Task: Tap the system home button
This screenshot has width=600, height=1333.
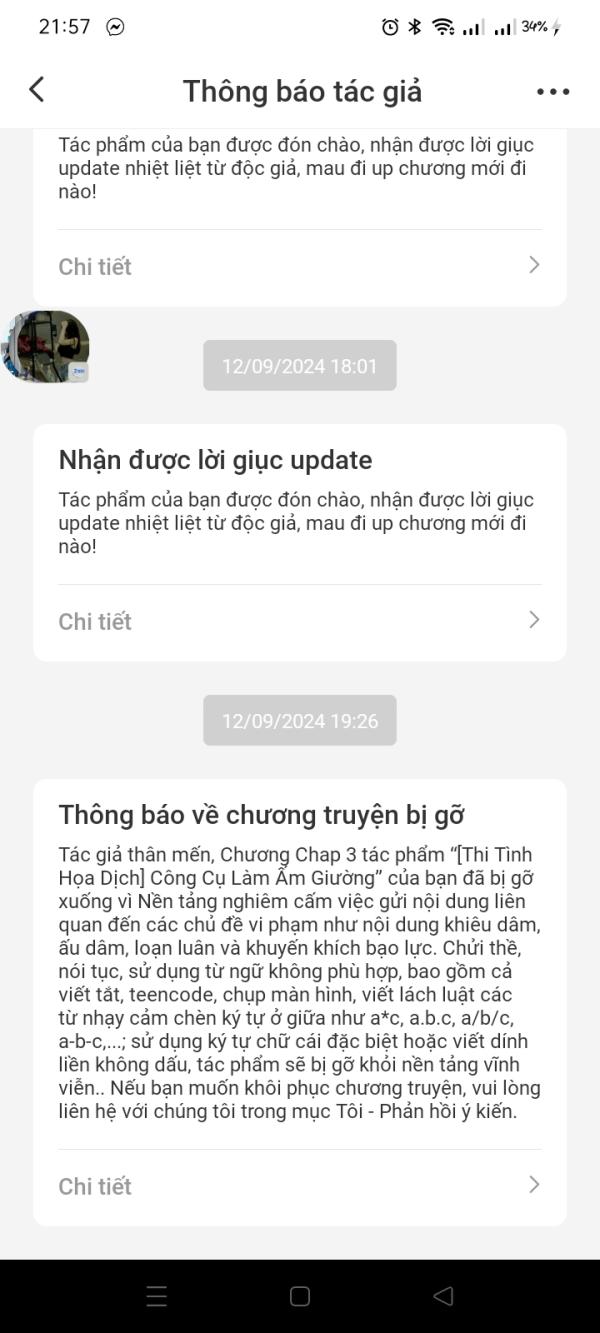Action: (x=300, y=1296)
